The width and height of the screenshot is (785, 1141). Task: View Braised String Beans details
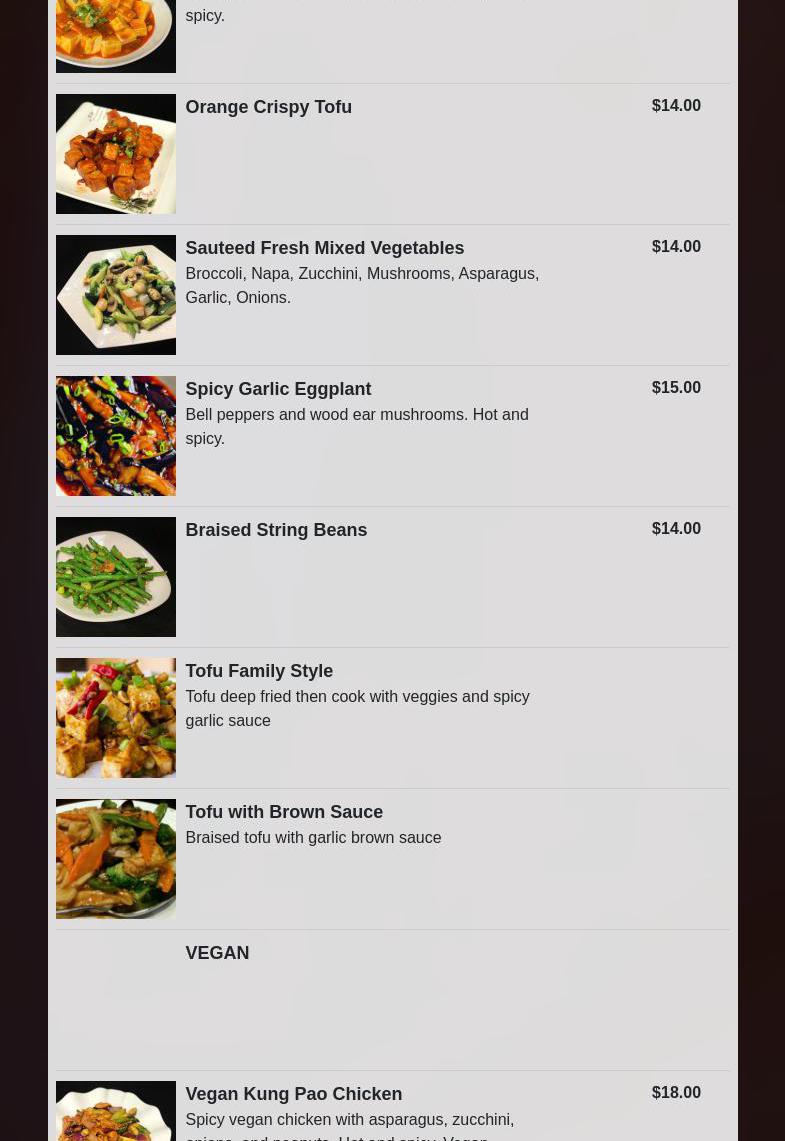click(276, 530)
